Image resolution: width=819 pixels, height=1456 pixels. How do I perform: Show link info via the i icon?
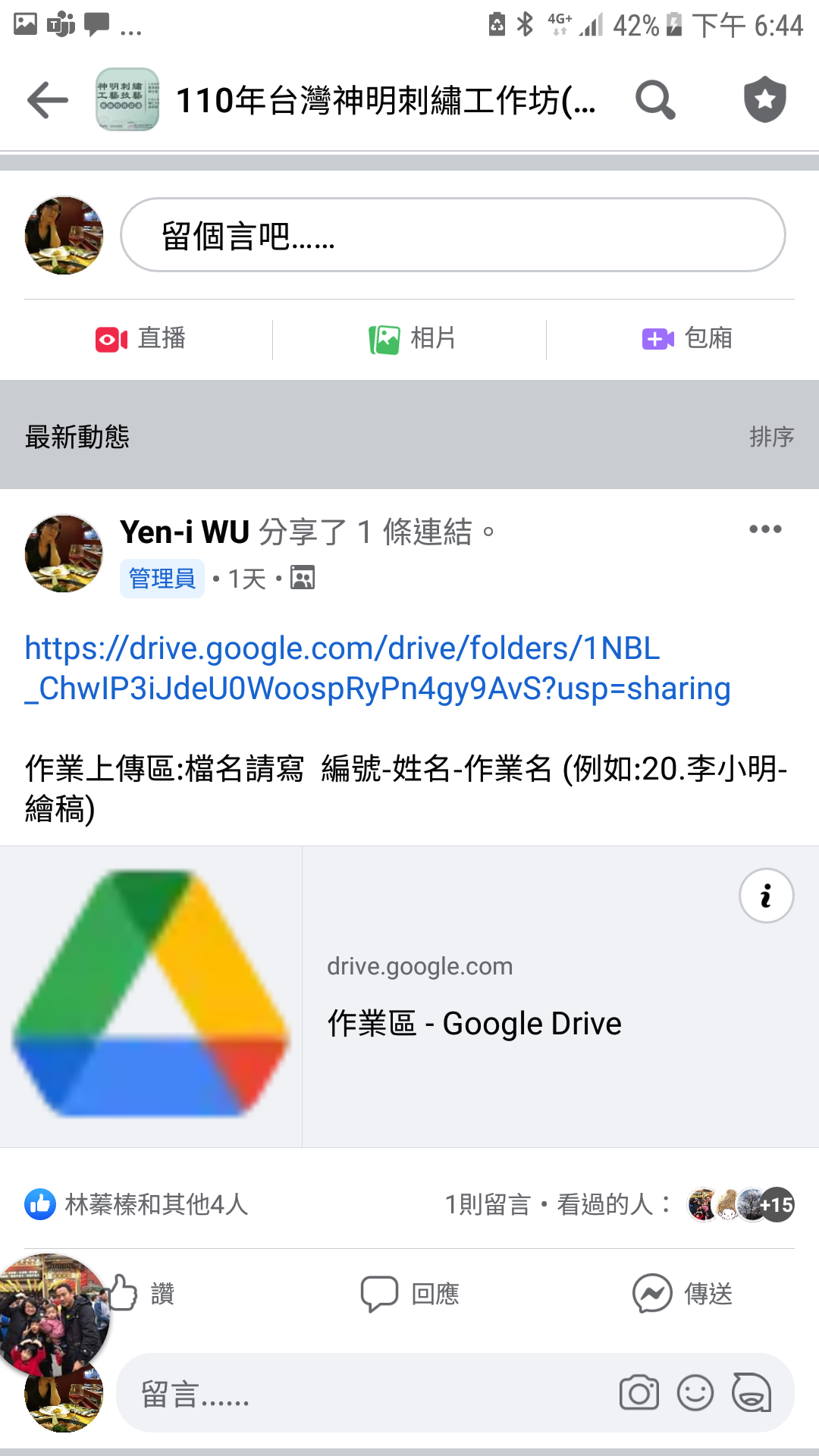766,896
